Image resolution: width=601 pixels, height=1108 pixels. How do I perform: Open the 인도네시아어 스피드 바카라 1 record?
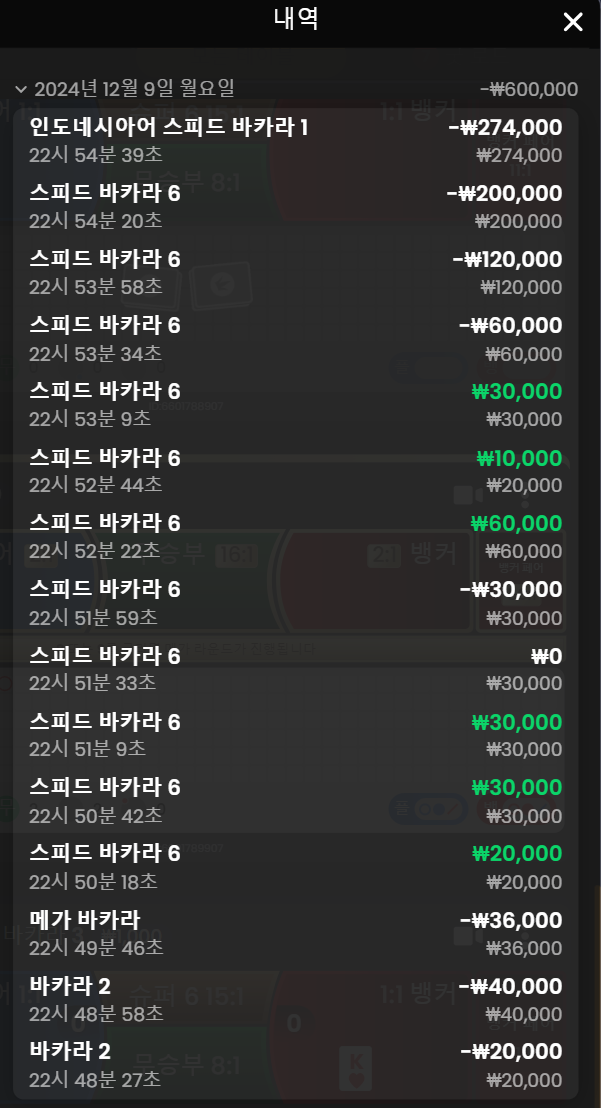point(295,141)
